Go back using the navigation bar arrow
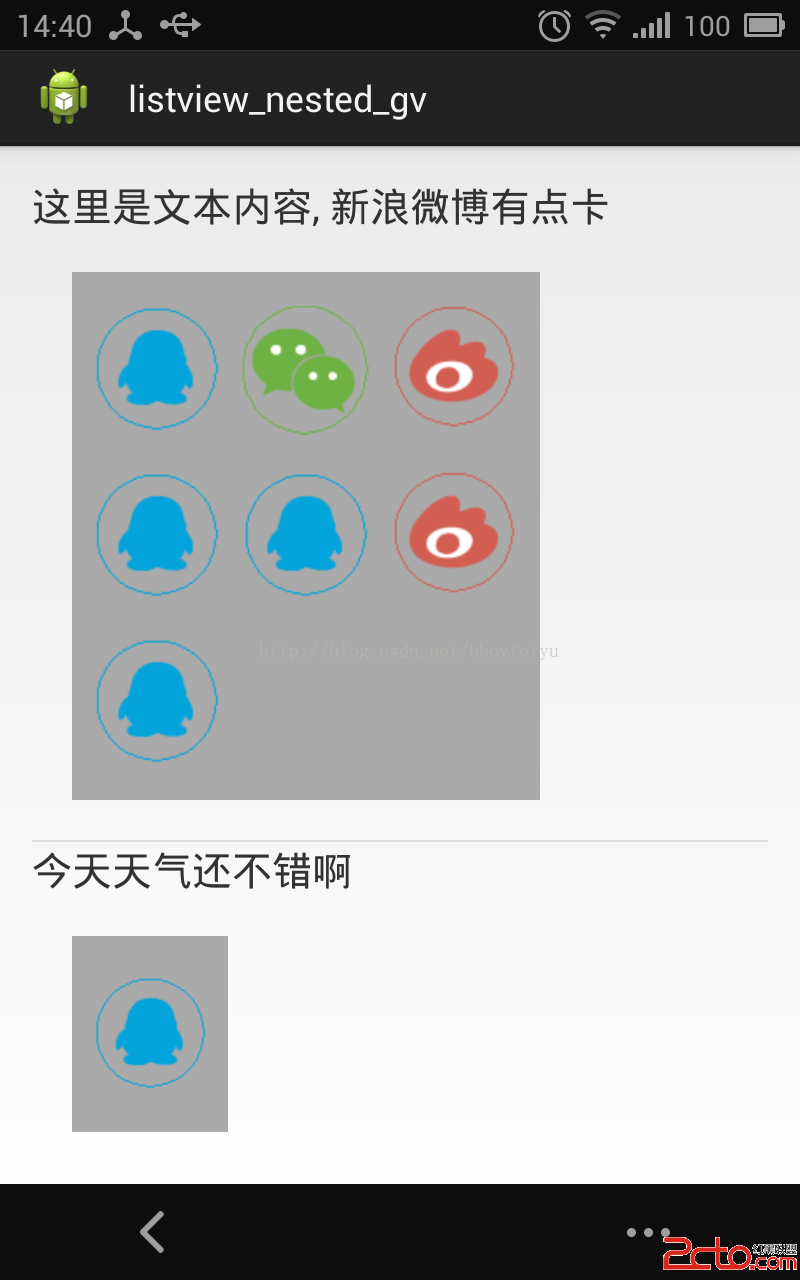Screen dimensions: 800x1280 click(x=152, y=1232)
